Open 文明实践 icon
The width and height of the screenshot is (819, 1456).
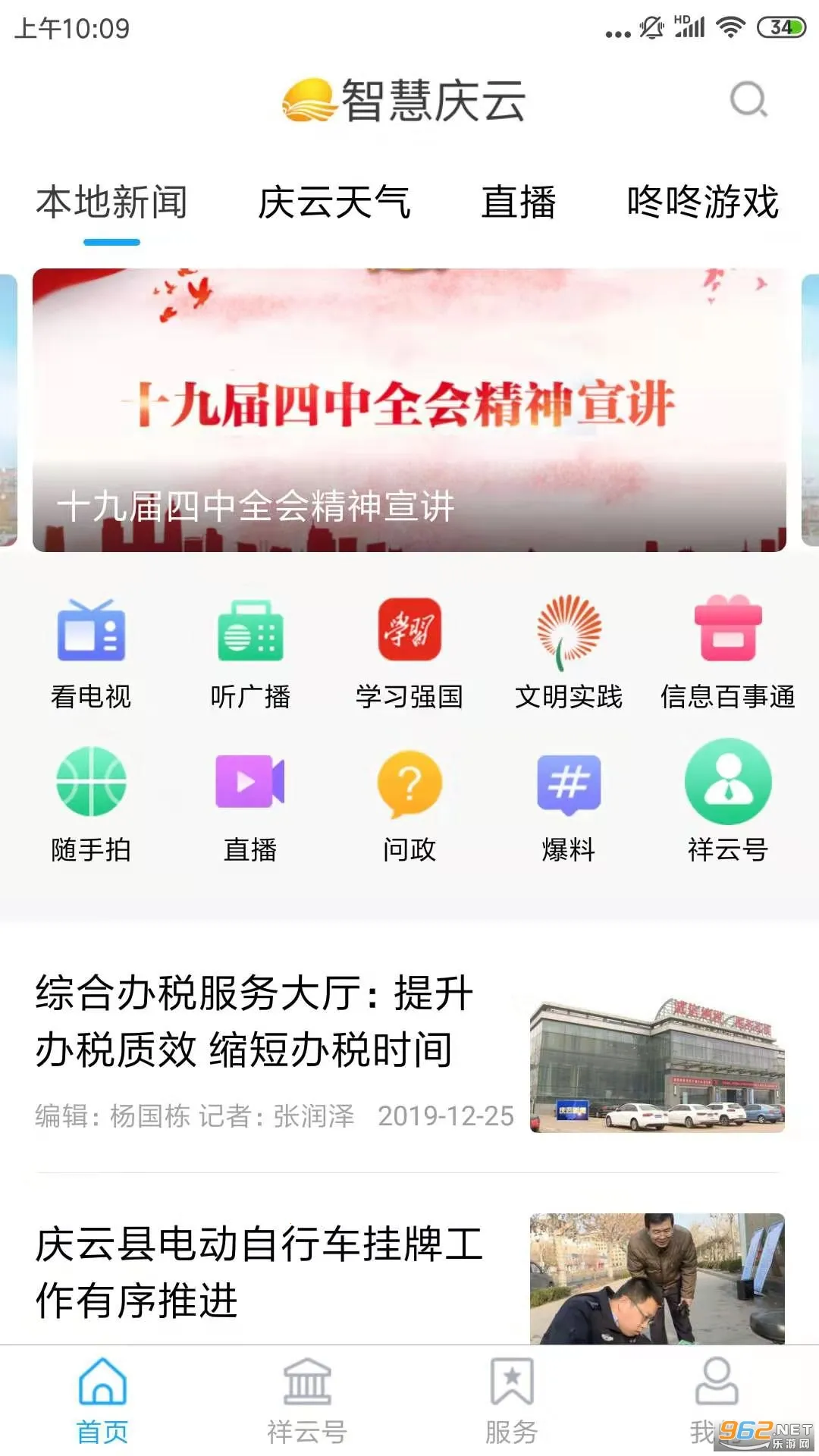point(569,652)
